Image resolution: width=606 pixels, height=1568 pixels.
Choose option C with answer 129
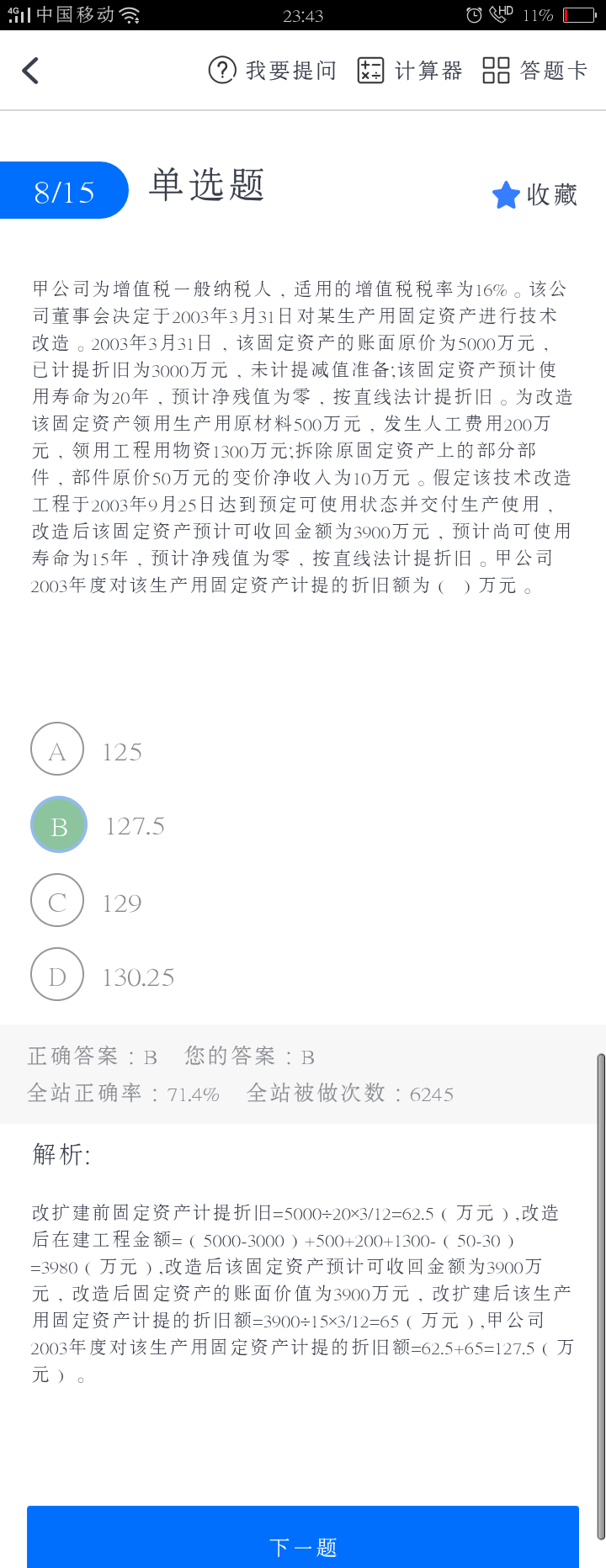(x=57, y=901)
